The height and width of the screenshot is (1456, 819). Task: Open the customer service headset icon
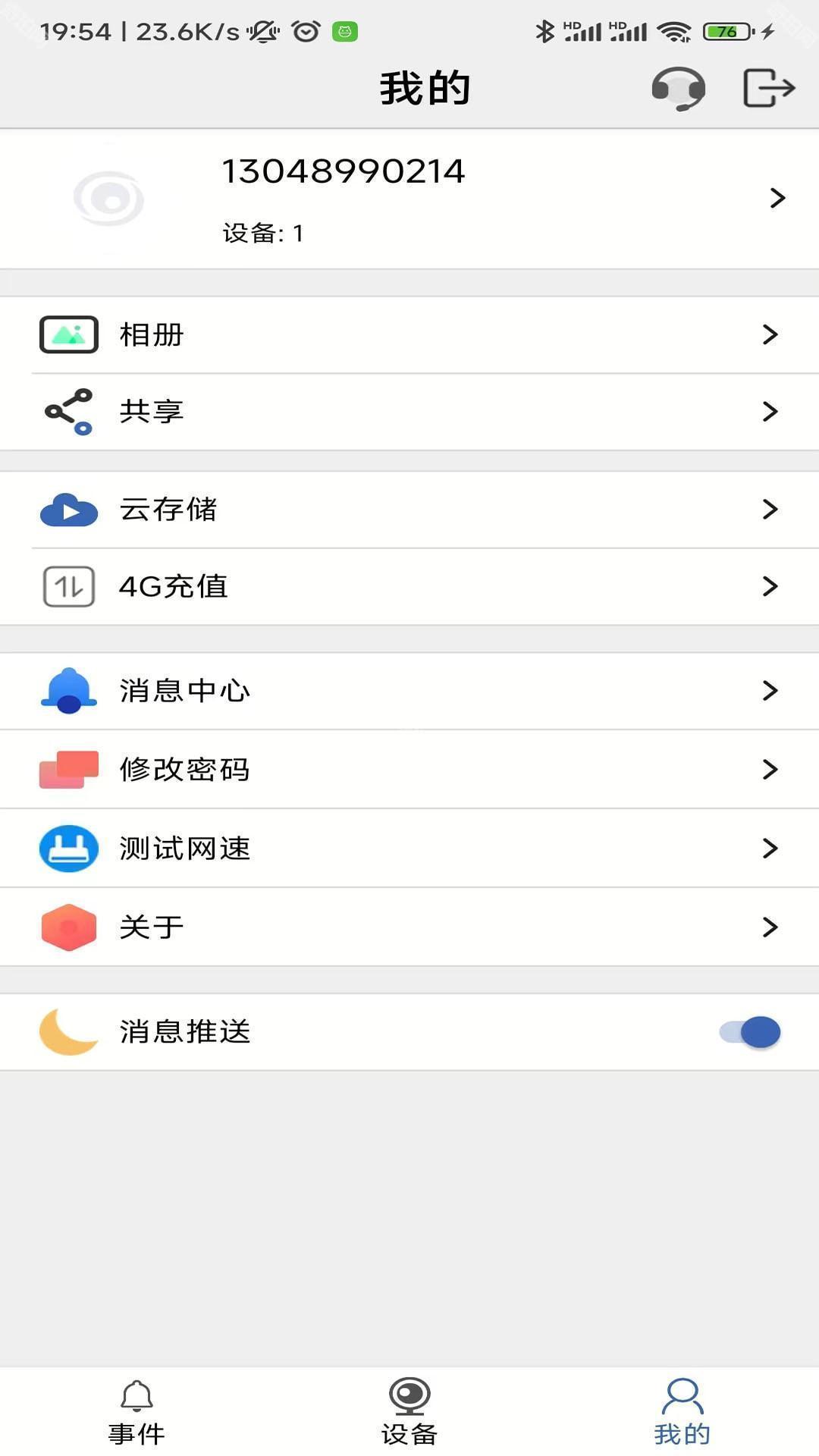click(x=679, y=87)
